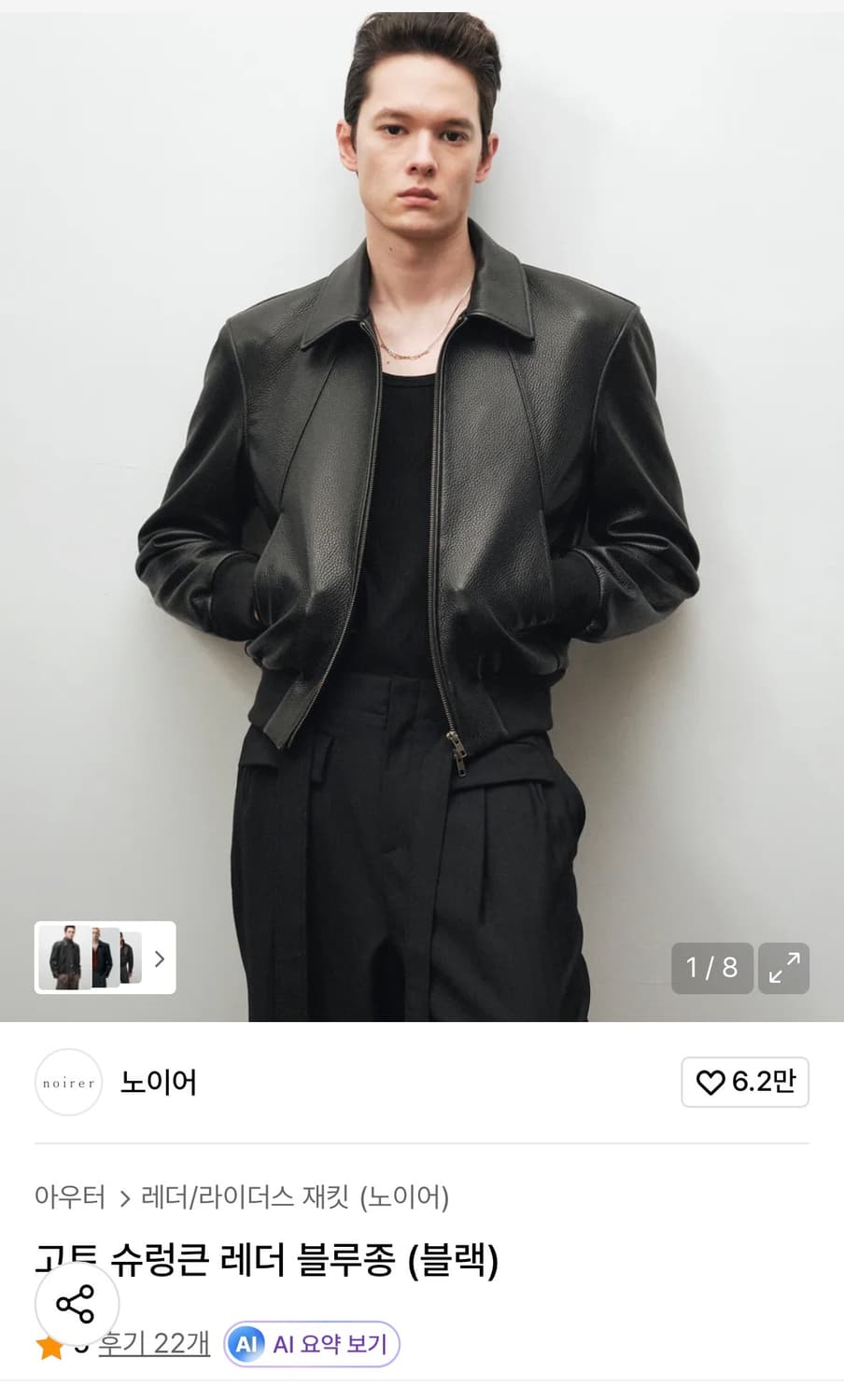The image size is (844, 1400).
Task: Open the AI 요약 보기 summary
Action: (311, 1344)
